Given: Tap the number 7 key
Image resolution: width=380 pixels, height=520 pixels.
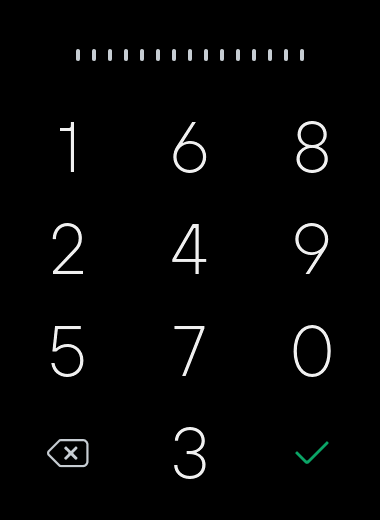Looking at the screenshot, I should click(x=189, y=351).
